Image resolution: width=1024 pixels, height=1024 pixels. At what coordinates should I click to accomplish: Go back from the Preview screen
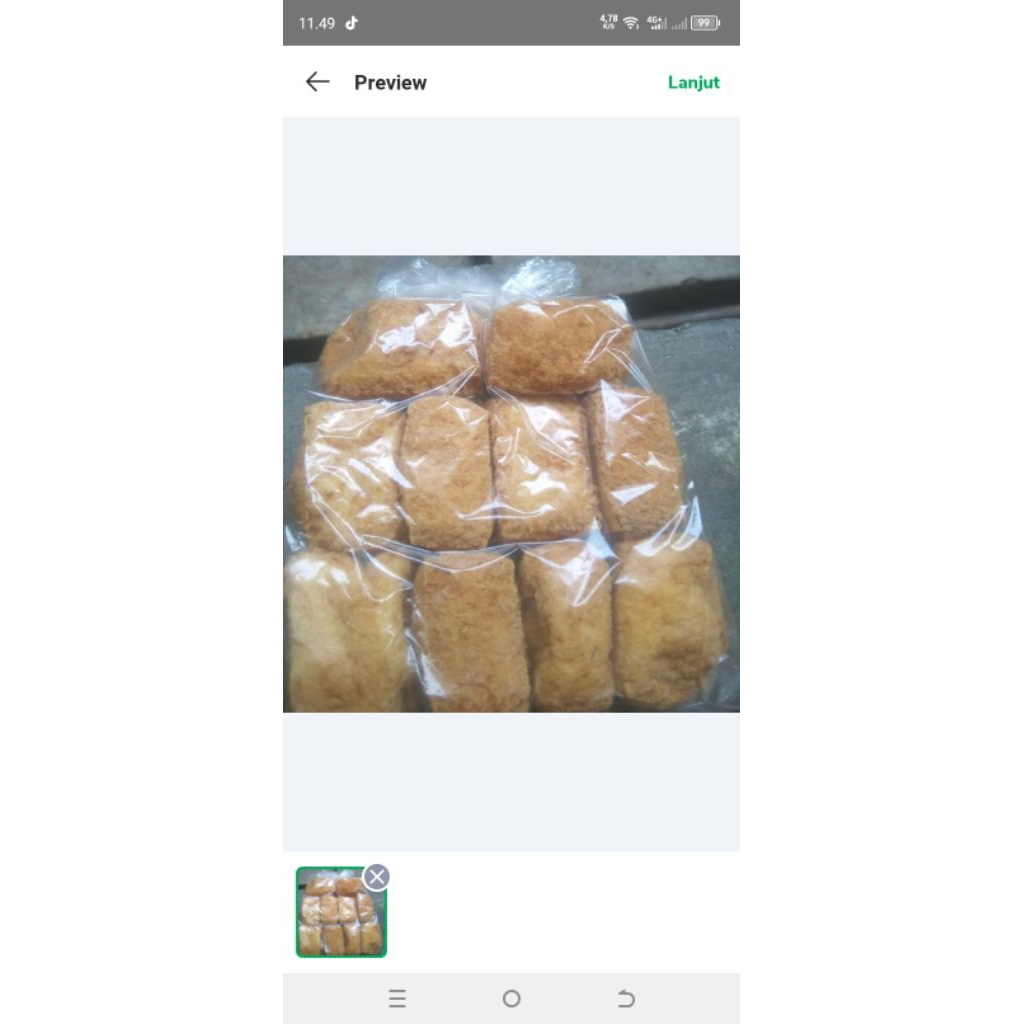click(x=317, y=82)
